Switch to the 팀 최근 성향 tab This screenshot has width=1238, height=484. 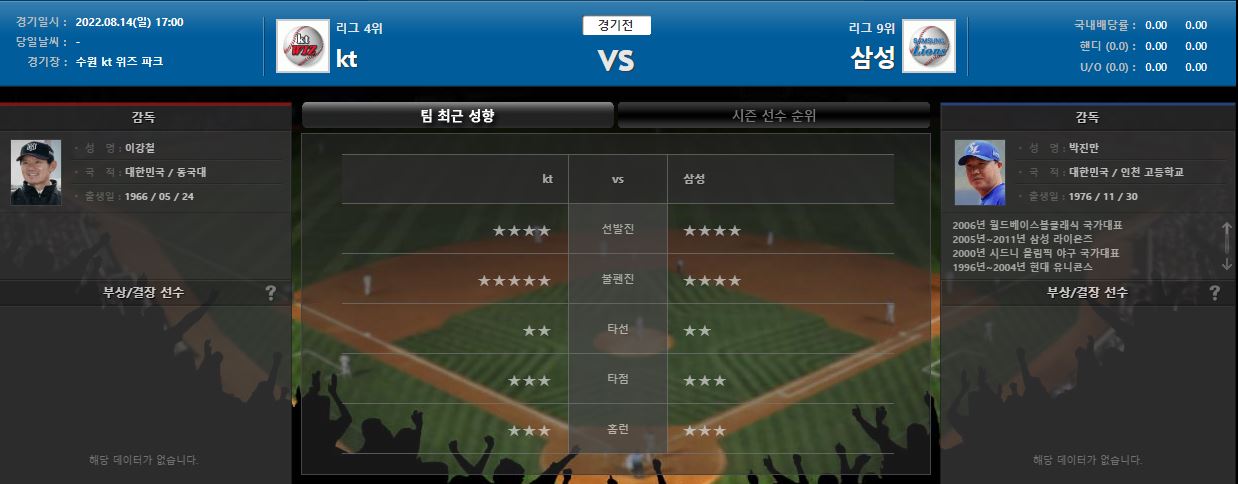pos(457,115)
